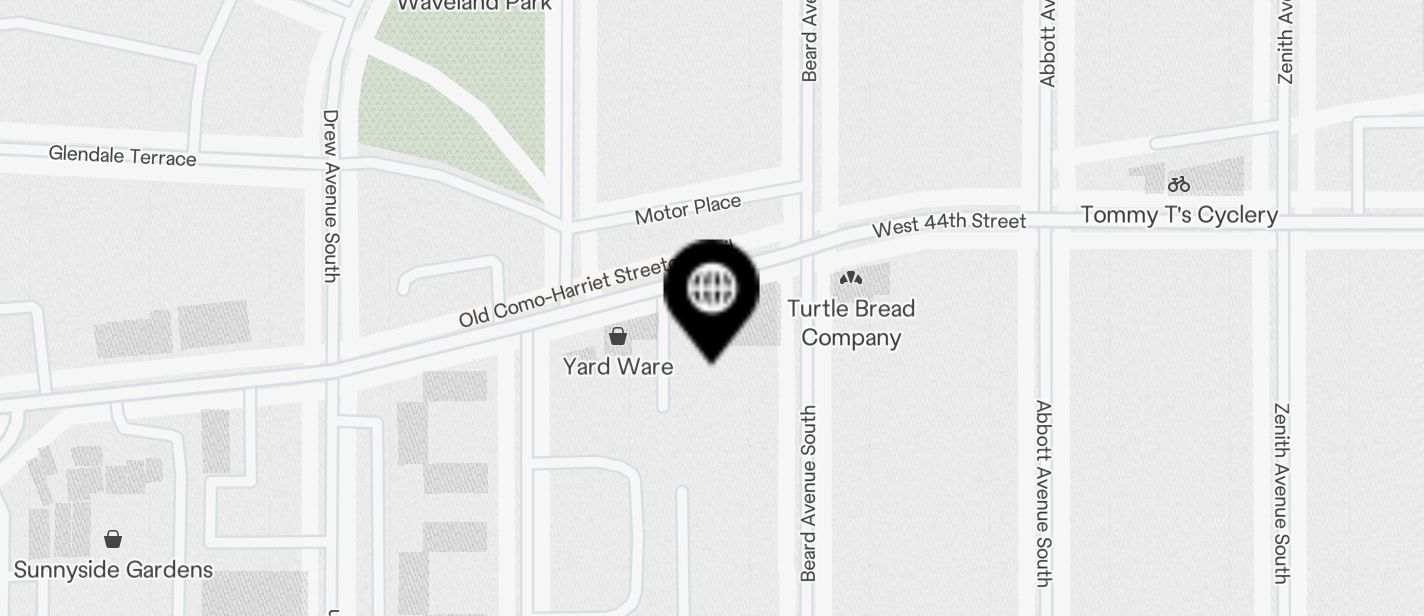The image size is (1424, 616).
Task: Select Tommy T's Cyclery bike shop marker
Action: pos(1179,185)
